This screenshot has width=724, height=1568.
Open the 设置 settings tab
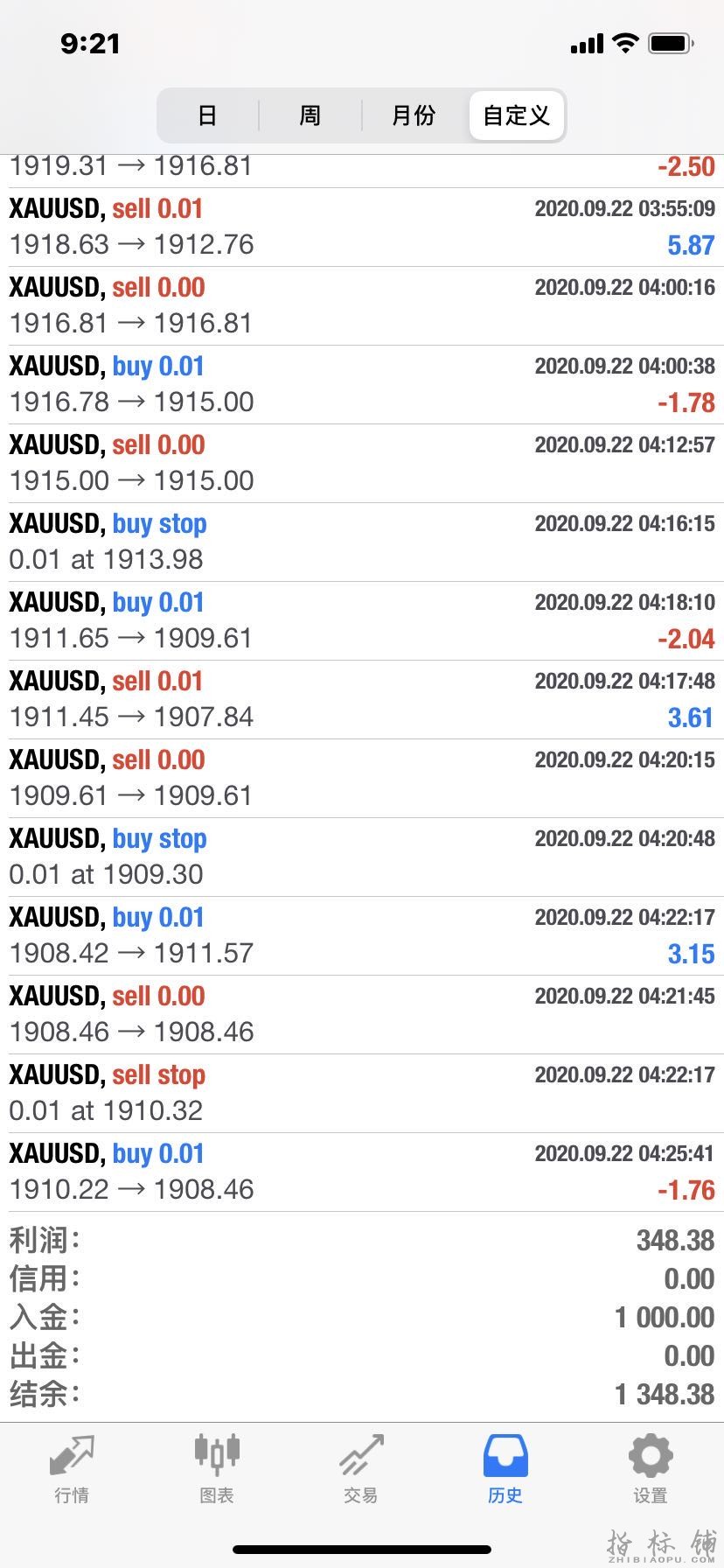[650, 1470]
